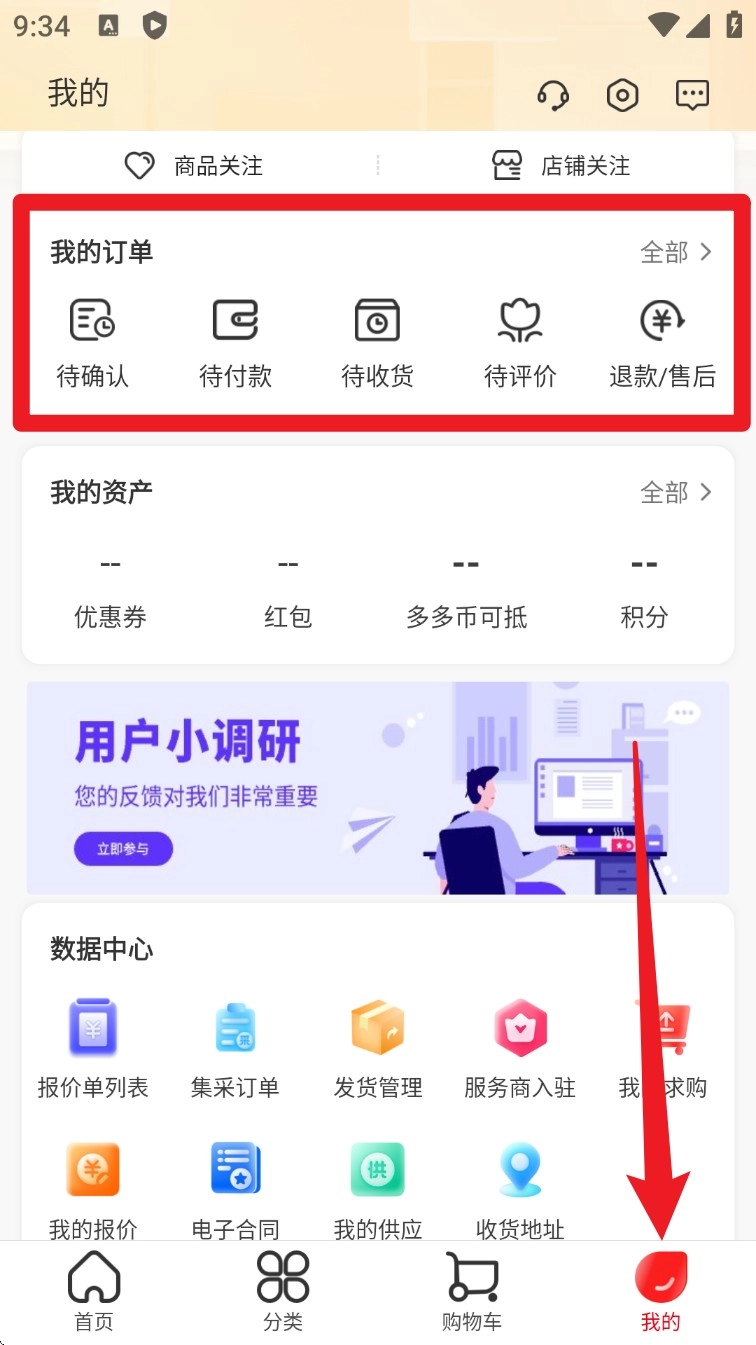Open the messages icon
This screenshot has width=756, height=1345.
692,95
